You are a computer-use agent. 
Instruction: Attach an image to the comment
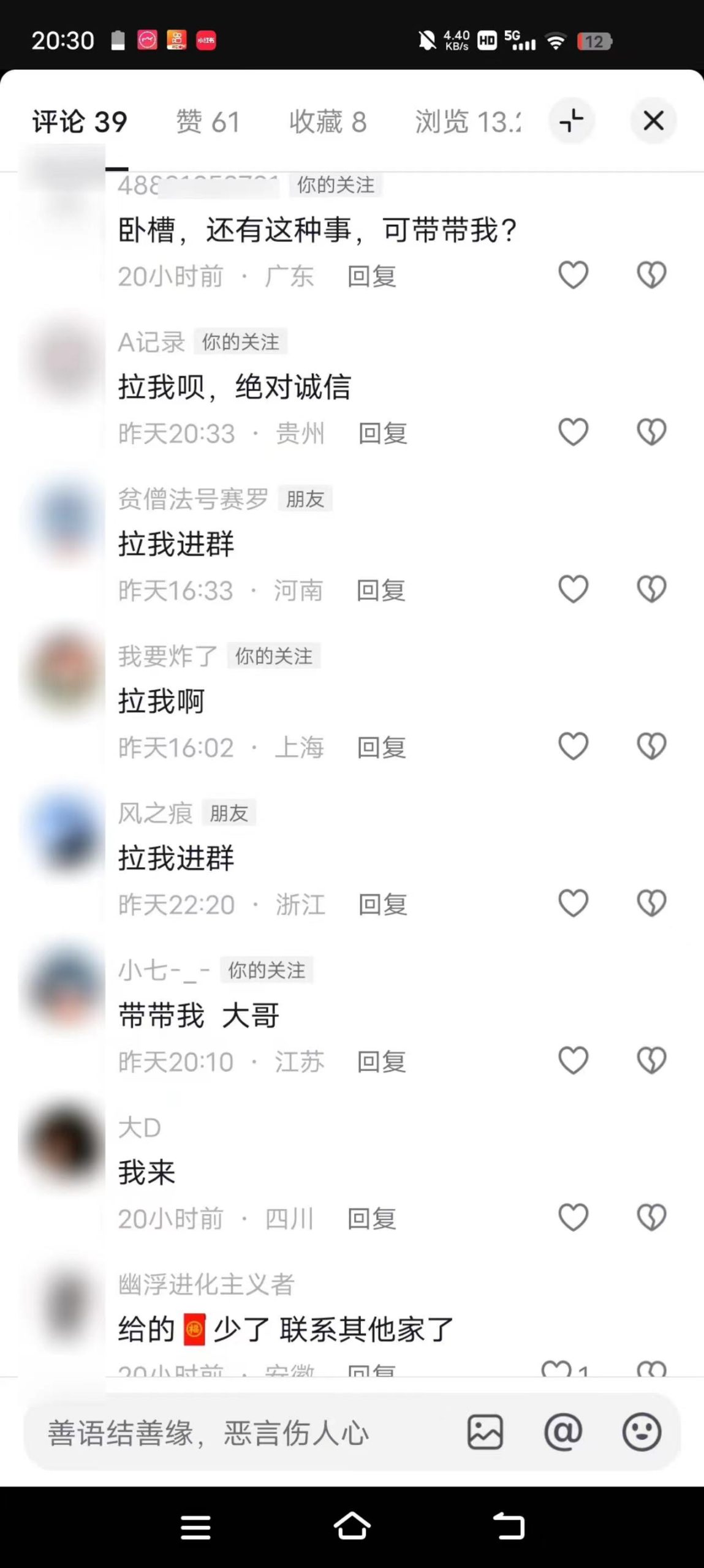485,1432
